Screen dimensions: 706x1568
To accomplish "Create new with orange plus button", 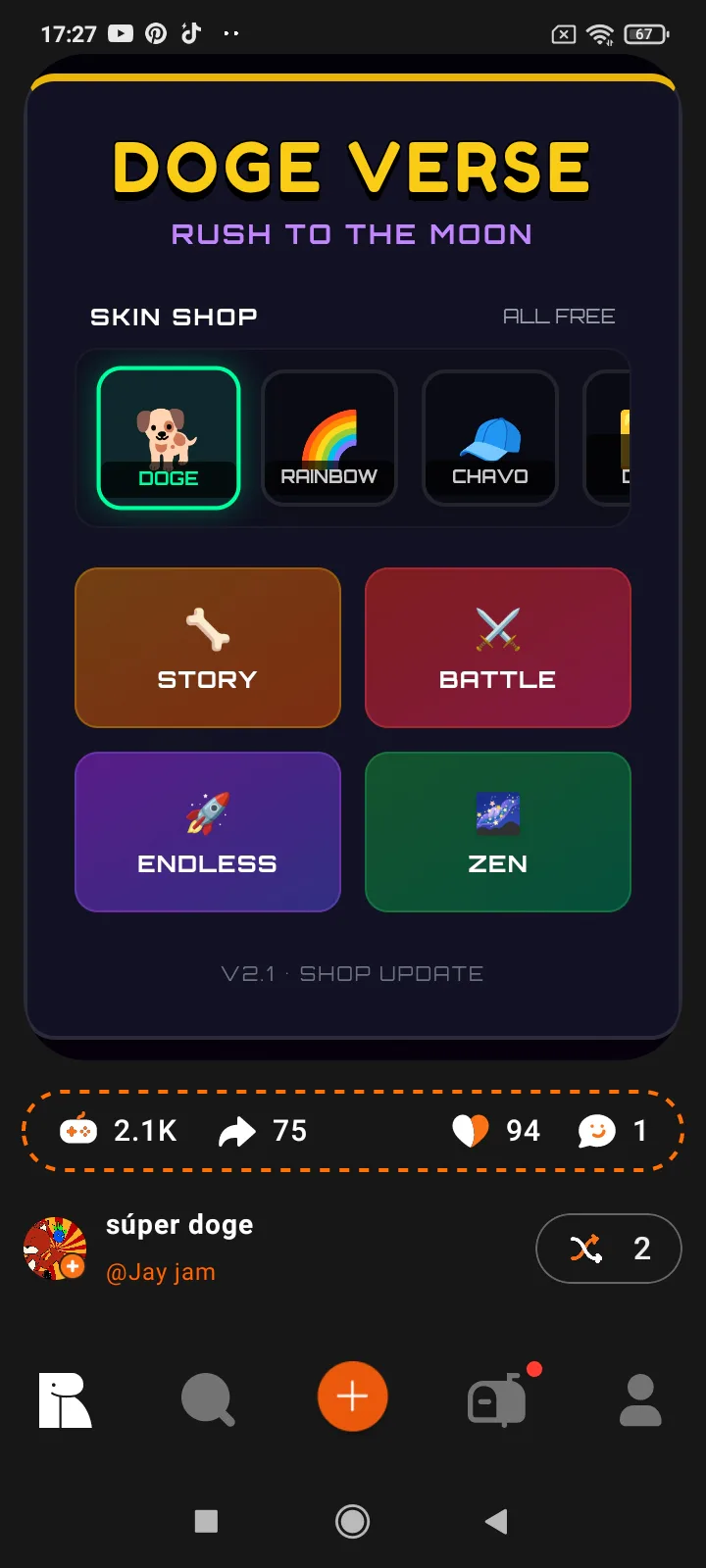I will (x=353, y=1396).
